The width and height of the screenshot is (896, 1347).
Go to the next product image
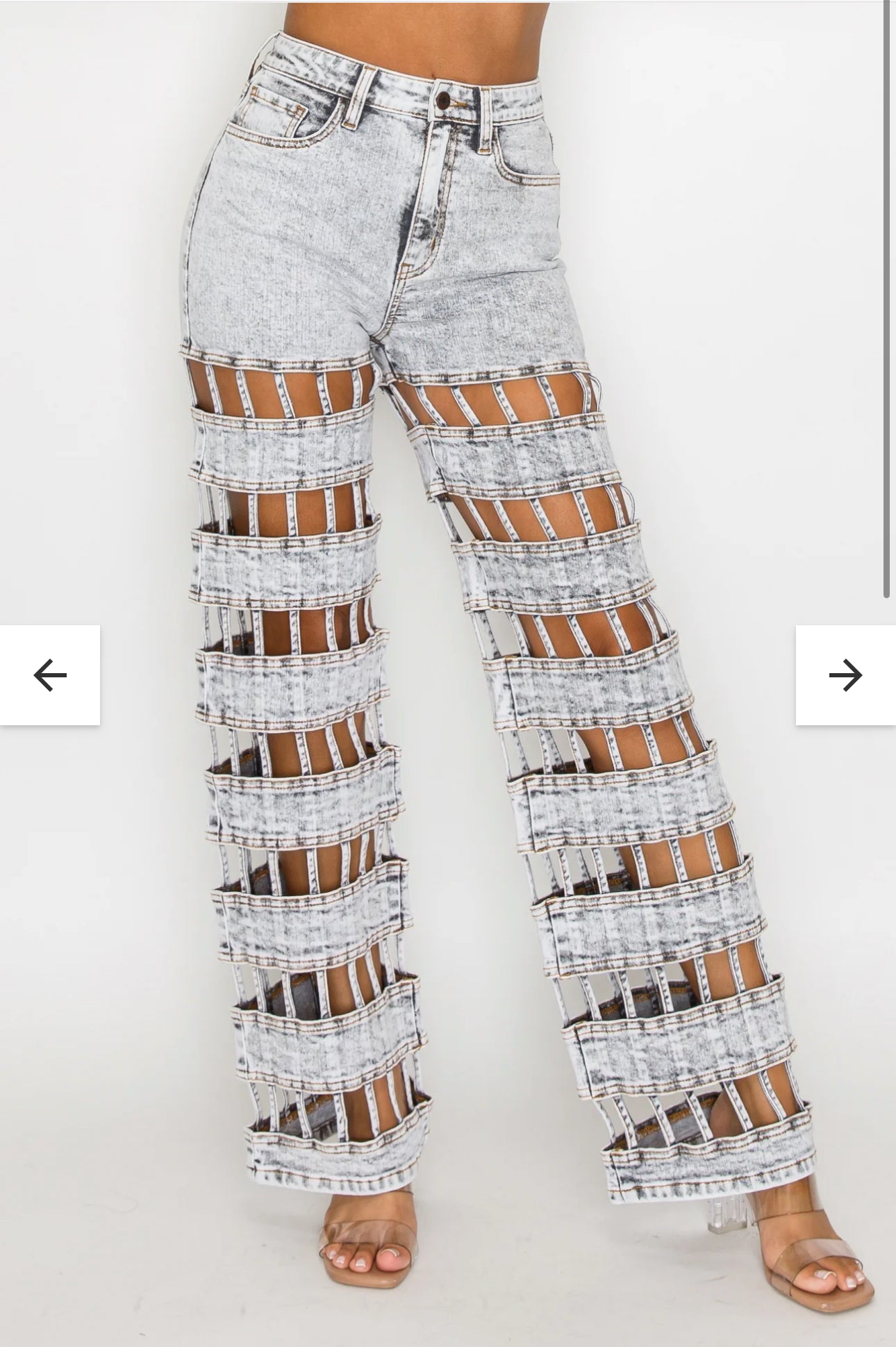[845, 675]
